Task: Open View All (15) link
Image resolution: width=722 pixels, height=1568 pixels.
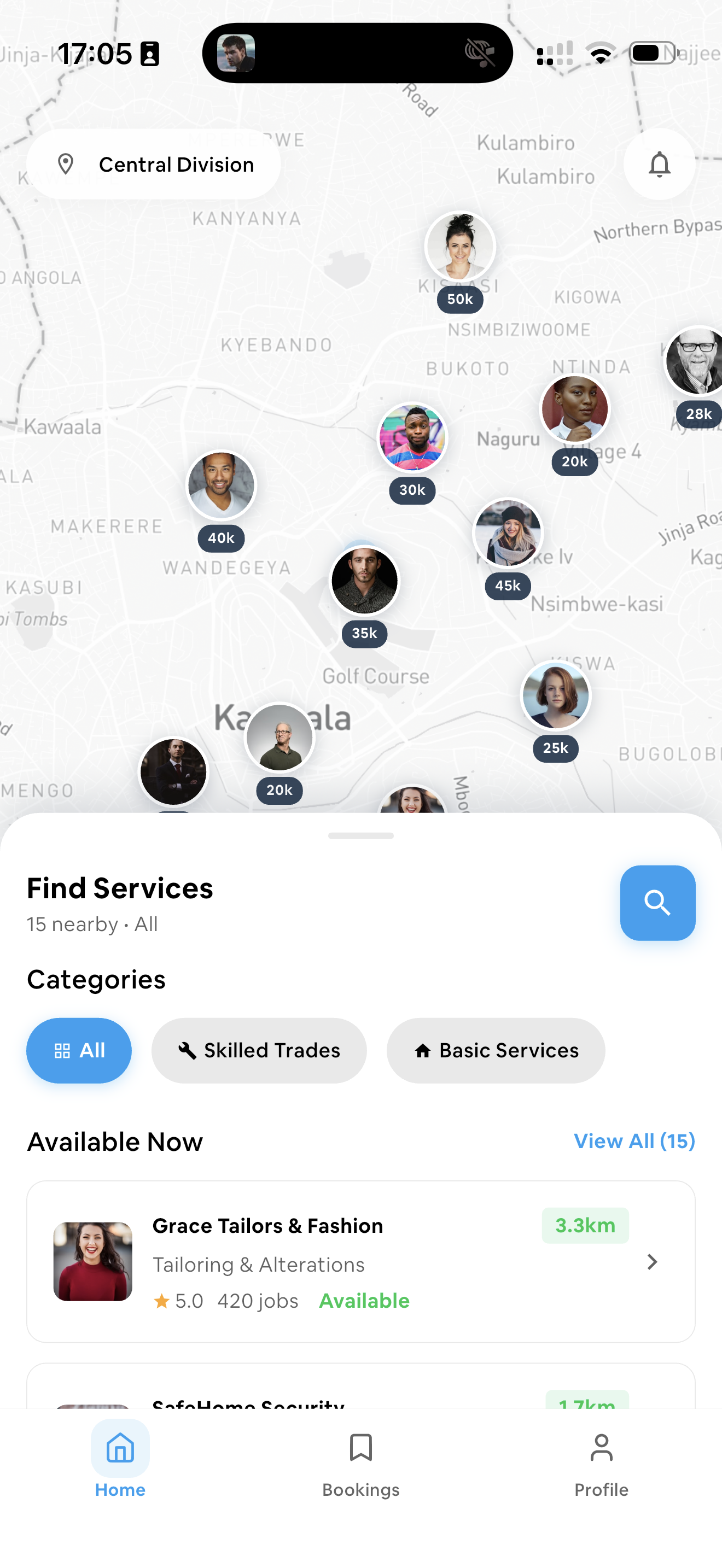Action: click(634, 1140)
